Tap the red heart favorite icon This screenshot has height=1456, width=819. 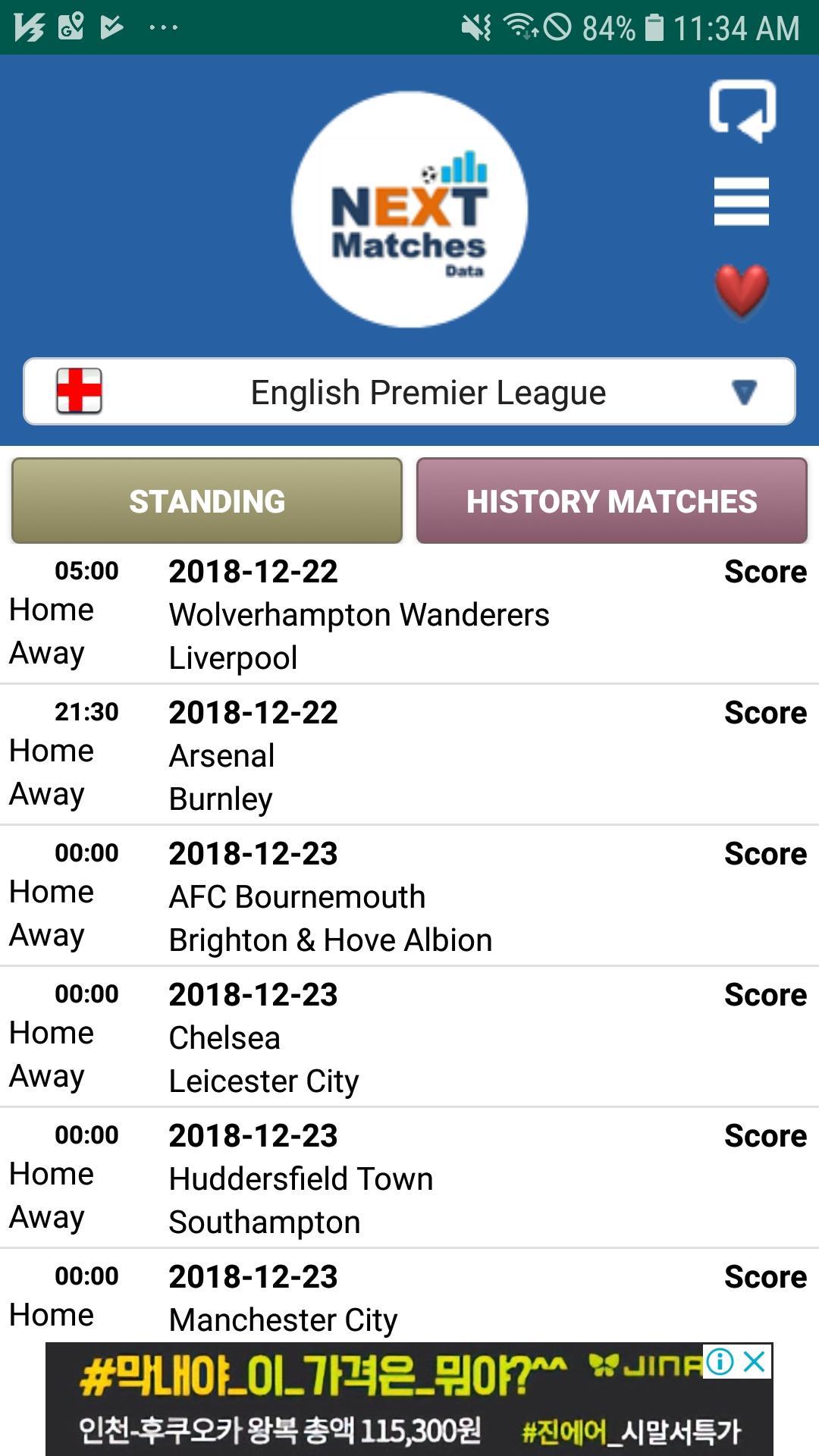[x=741, y=290]
